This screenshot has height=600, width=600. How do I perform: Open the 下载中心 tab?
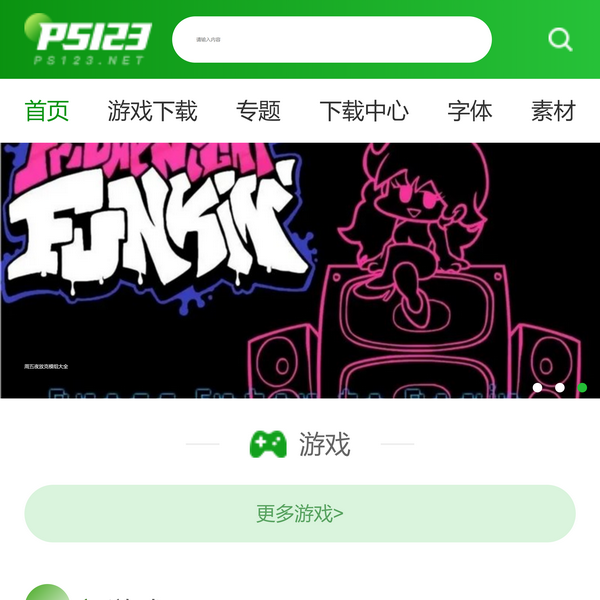[364, 111]
